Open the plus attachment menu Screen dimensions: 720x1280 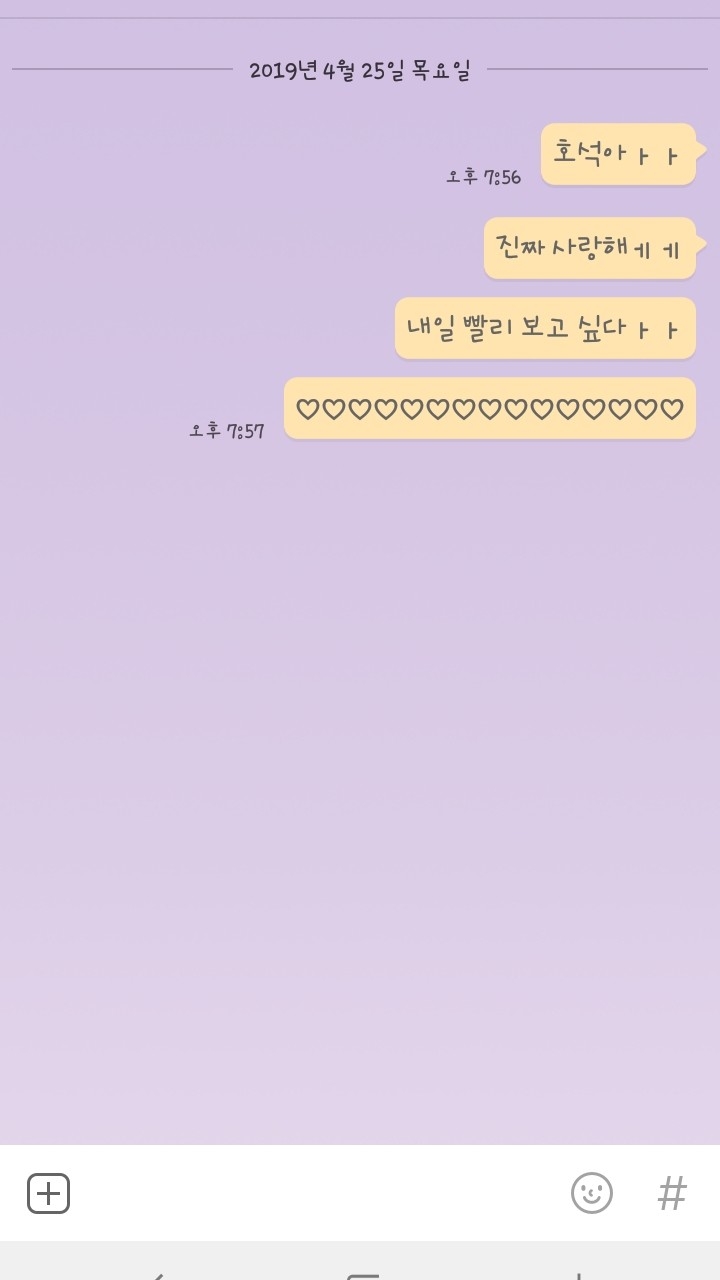(48, 1193)
